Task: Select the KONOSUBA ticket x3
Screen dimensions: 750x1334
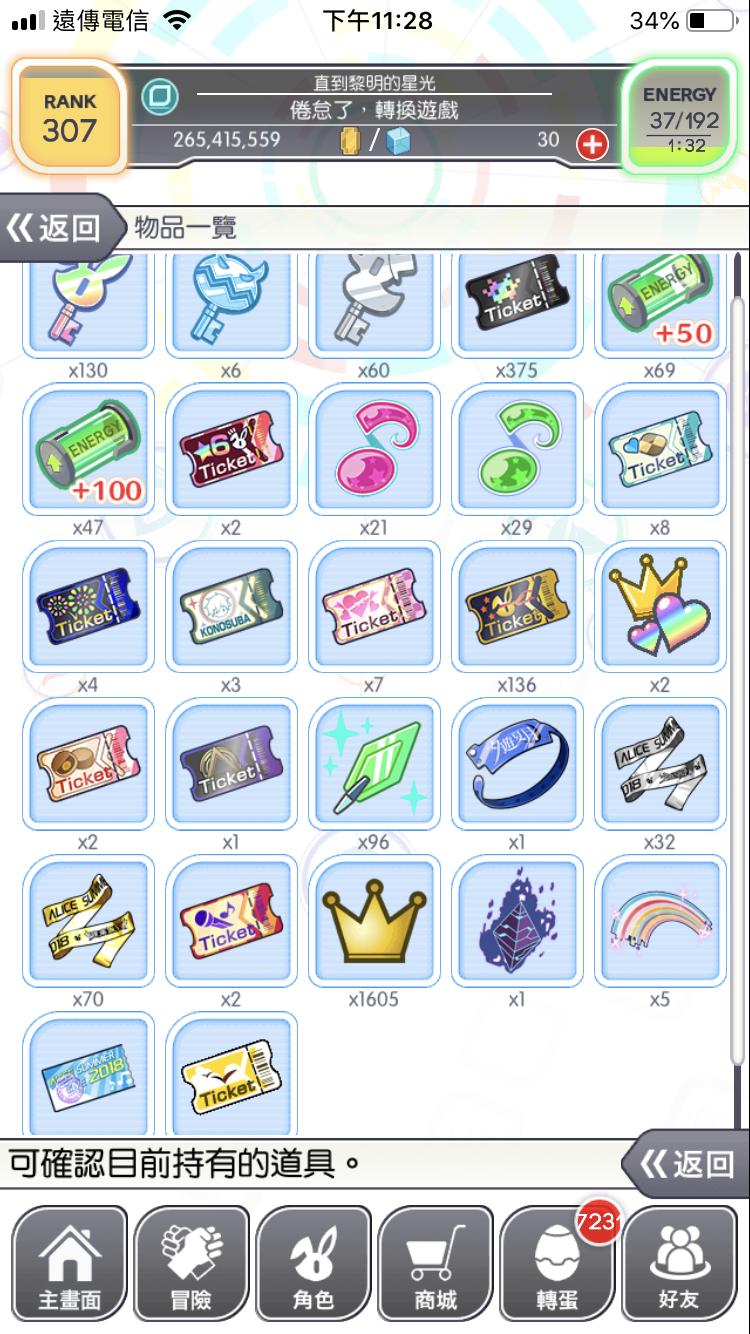Action: [231, 606]
